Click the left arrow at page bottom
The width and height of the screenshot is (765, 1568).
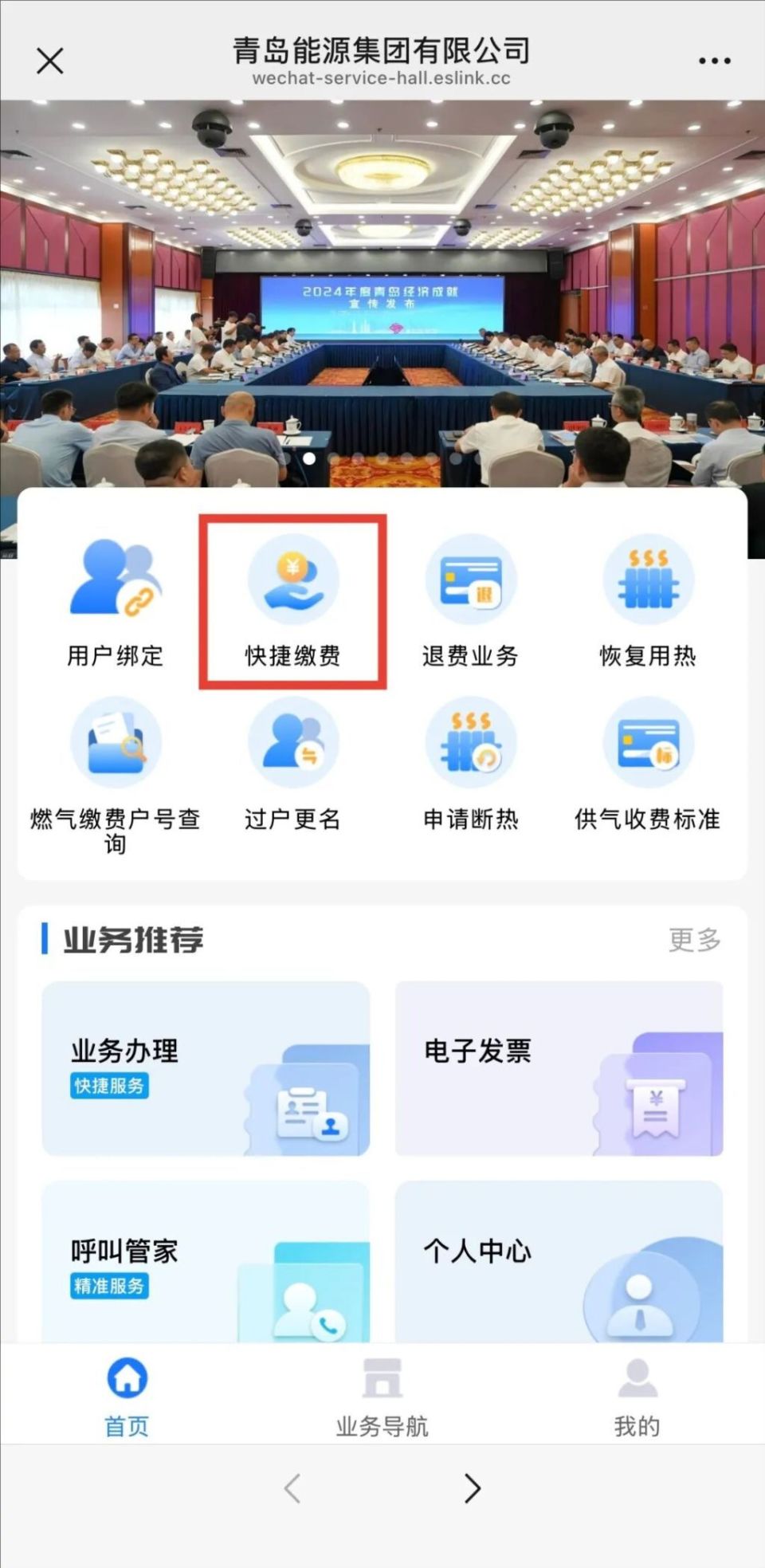(291, 1488)
